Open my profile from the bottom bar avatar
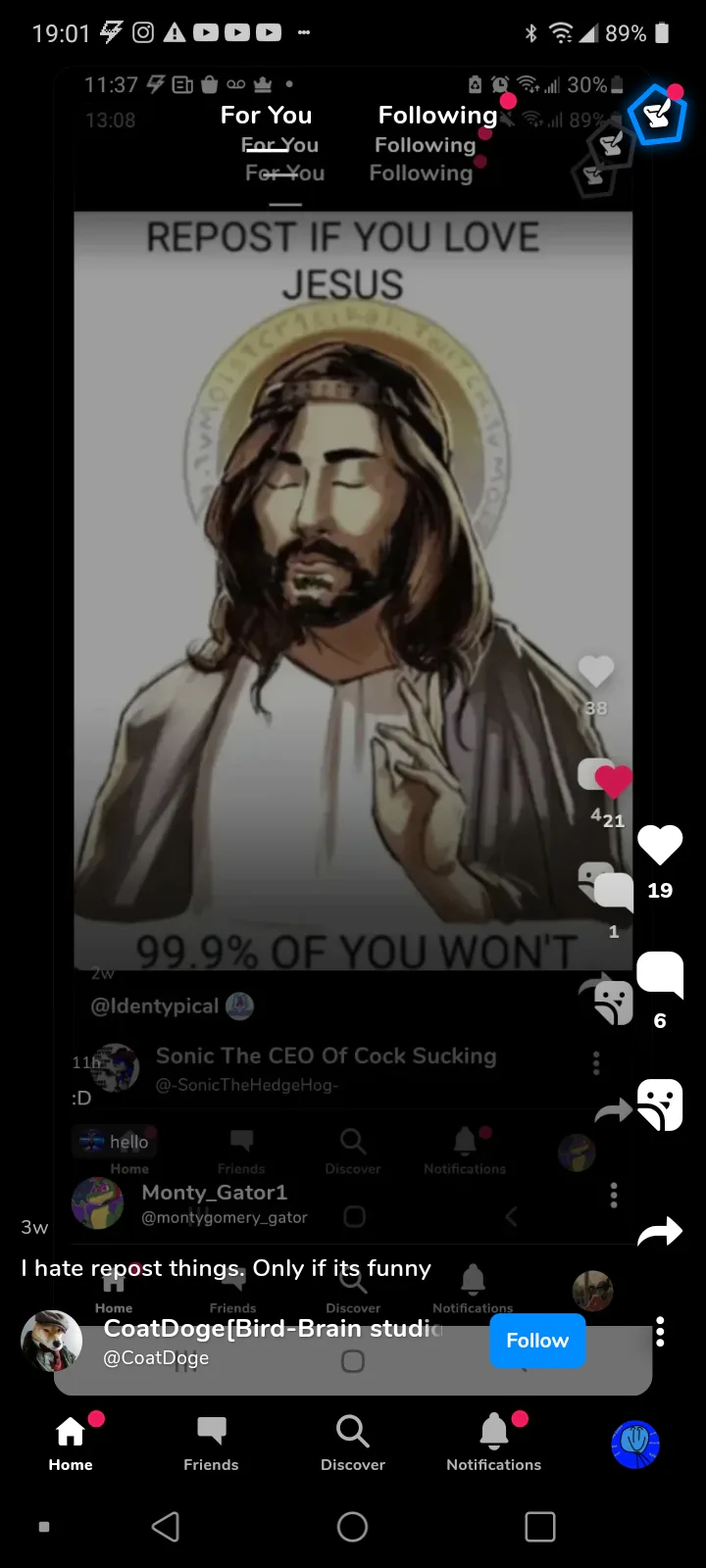The height and width of the screenshot is (1568, 706). pyautogui.click(x=635, y=1444)
